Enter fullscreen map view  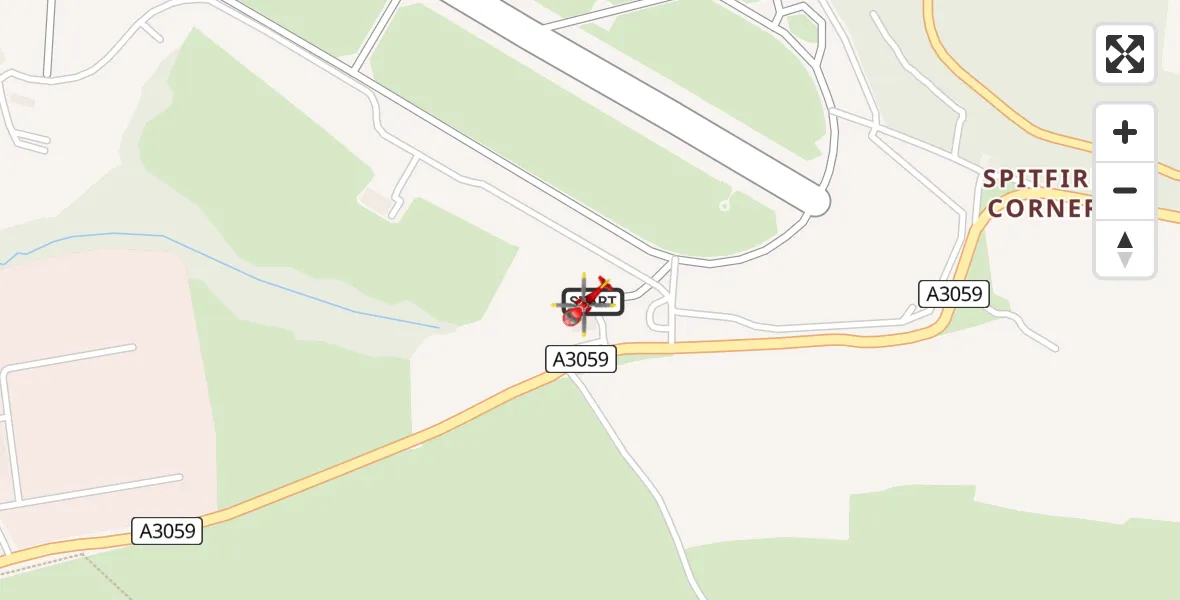pos(1124,54)
